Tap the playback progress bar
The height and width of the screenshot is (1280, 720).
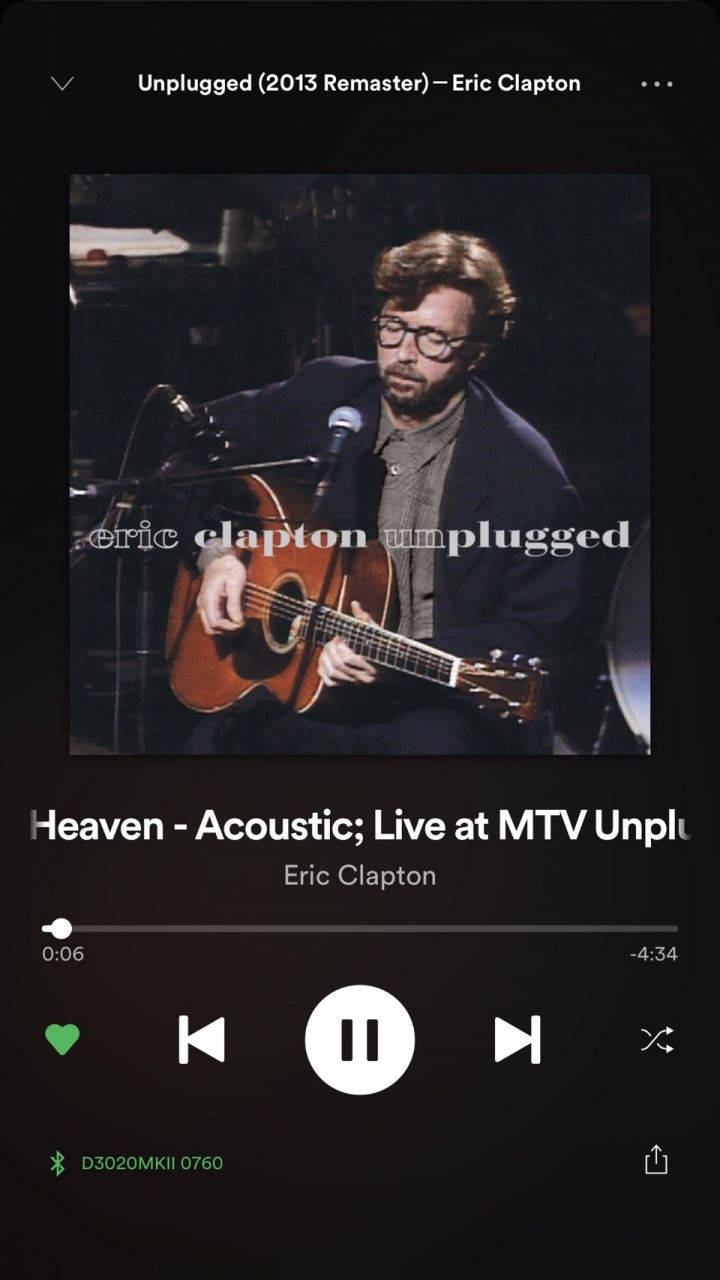tap(360, 928)
